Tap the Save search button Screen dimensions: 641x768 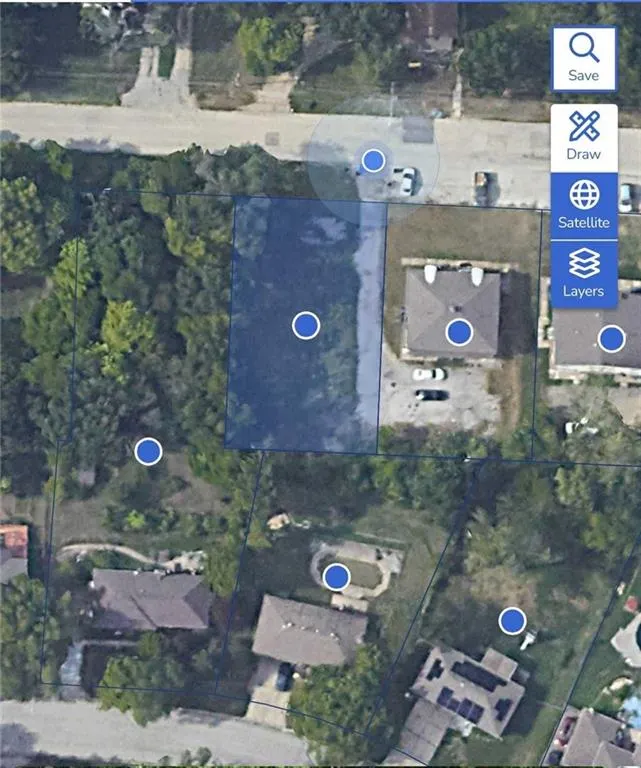pos(583,58)
